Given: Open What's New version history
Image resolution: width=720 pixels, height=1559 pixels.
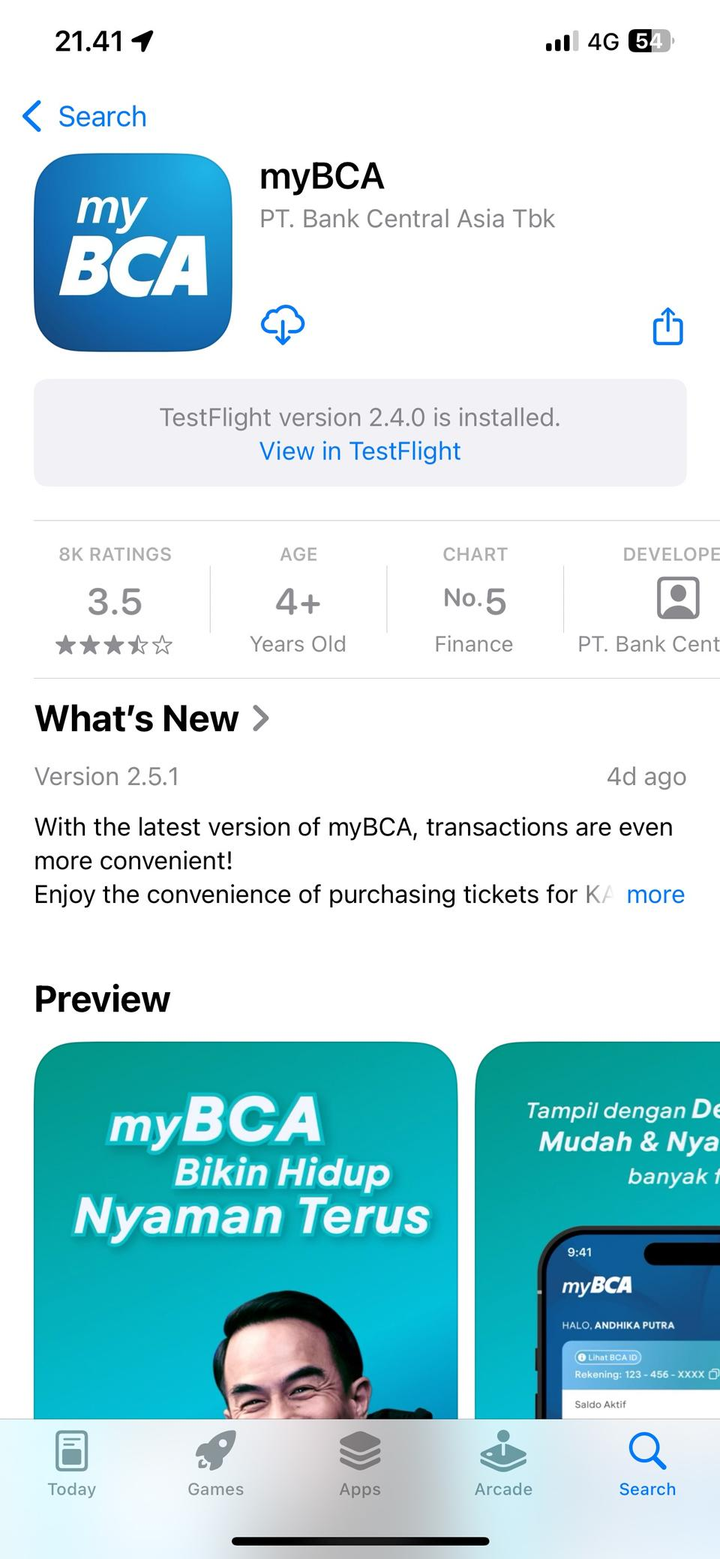Looking at the screenshot, I should pos(152,719).
